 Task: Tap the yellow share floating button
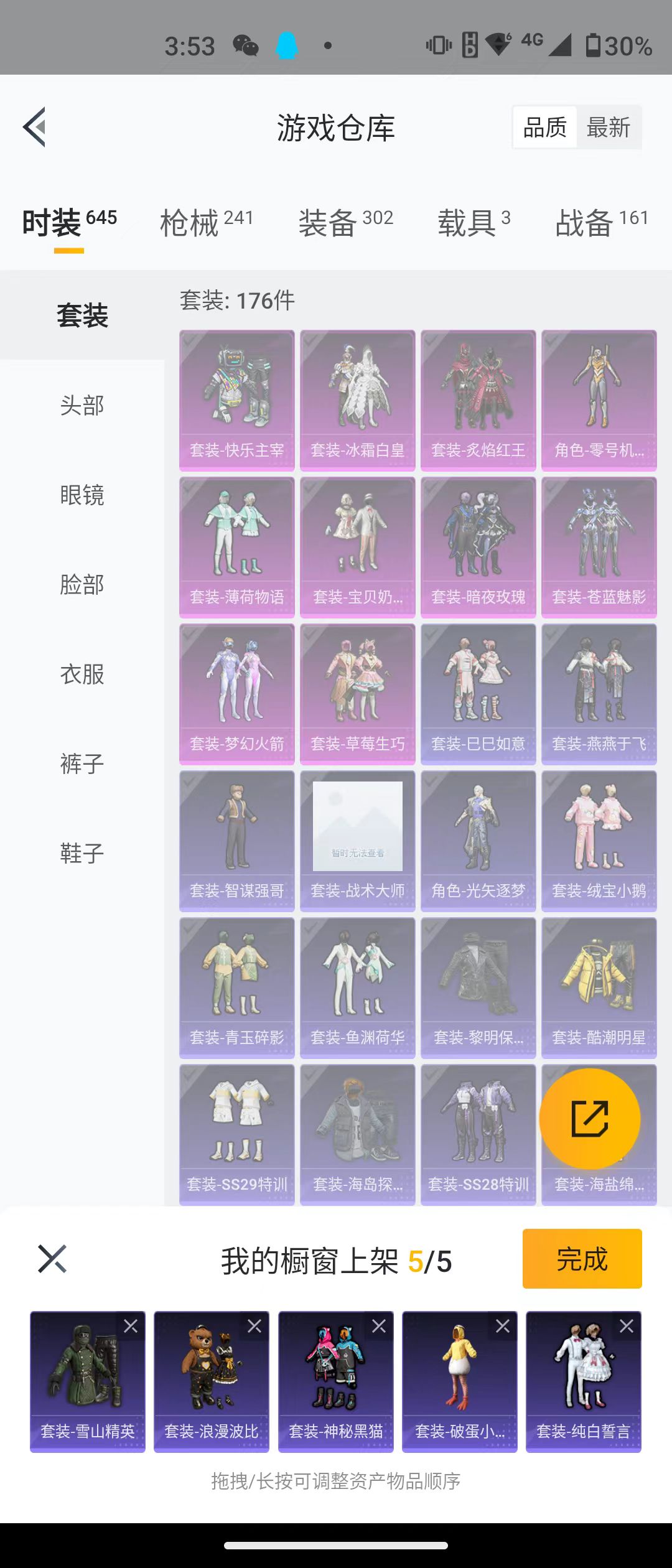(x=589, y=1118)
